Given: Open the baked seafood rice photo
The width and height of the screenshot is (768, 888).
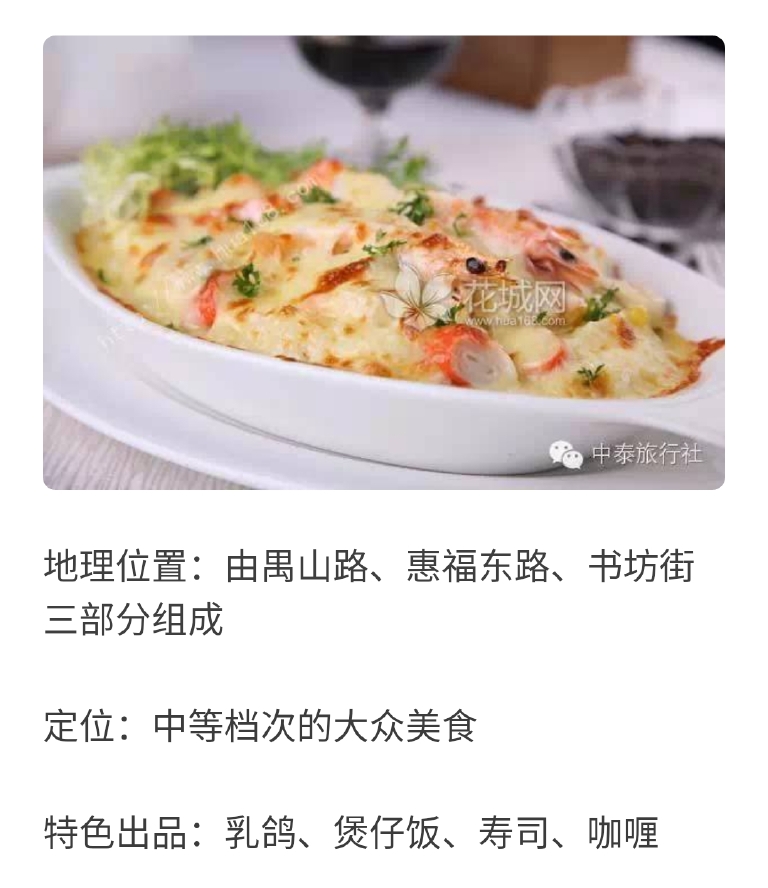Looking at the screenshot, I should (x=384, y=263).
